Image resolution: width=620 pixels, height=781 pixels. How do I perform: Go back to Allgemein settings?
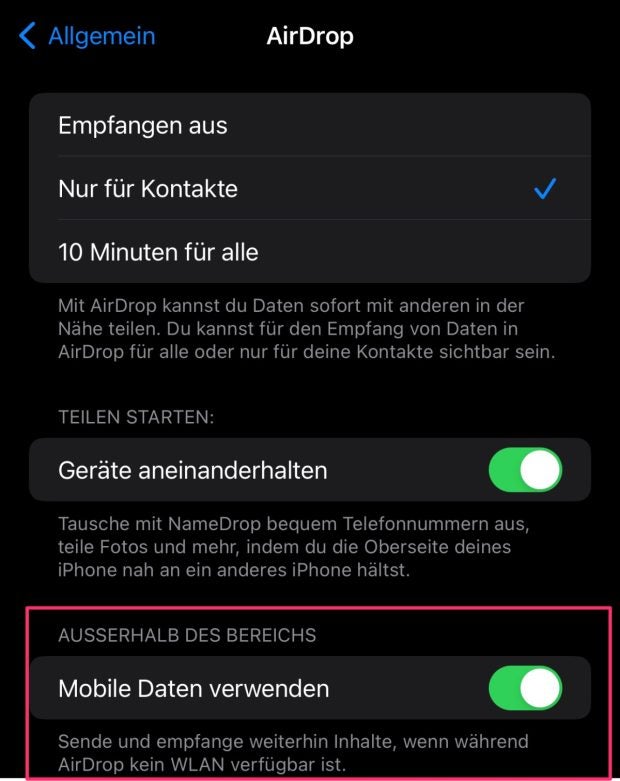tap(88, 37)
